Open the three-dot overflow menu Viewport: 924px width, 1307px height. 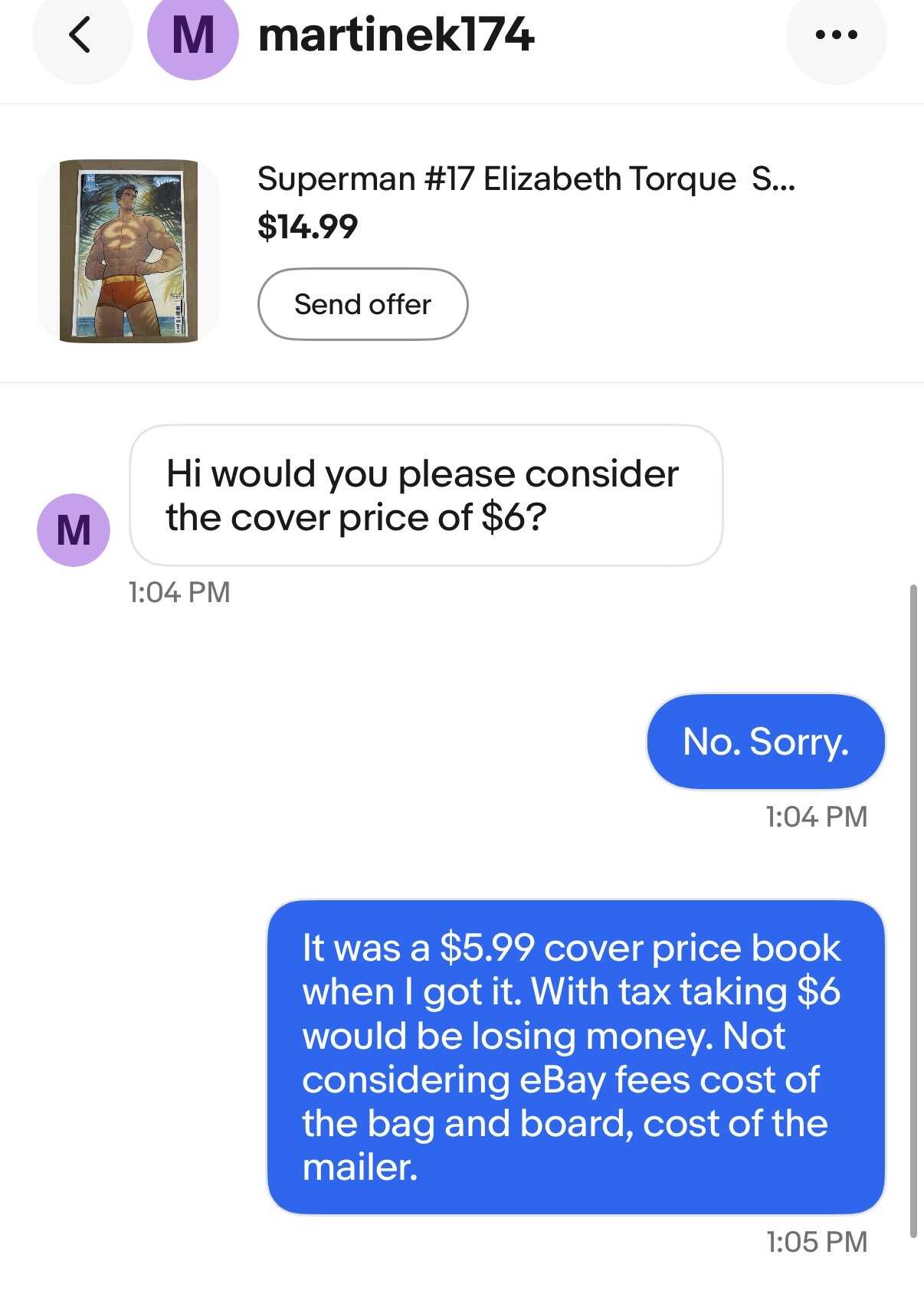tap(836, 34)
